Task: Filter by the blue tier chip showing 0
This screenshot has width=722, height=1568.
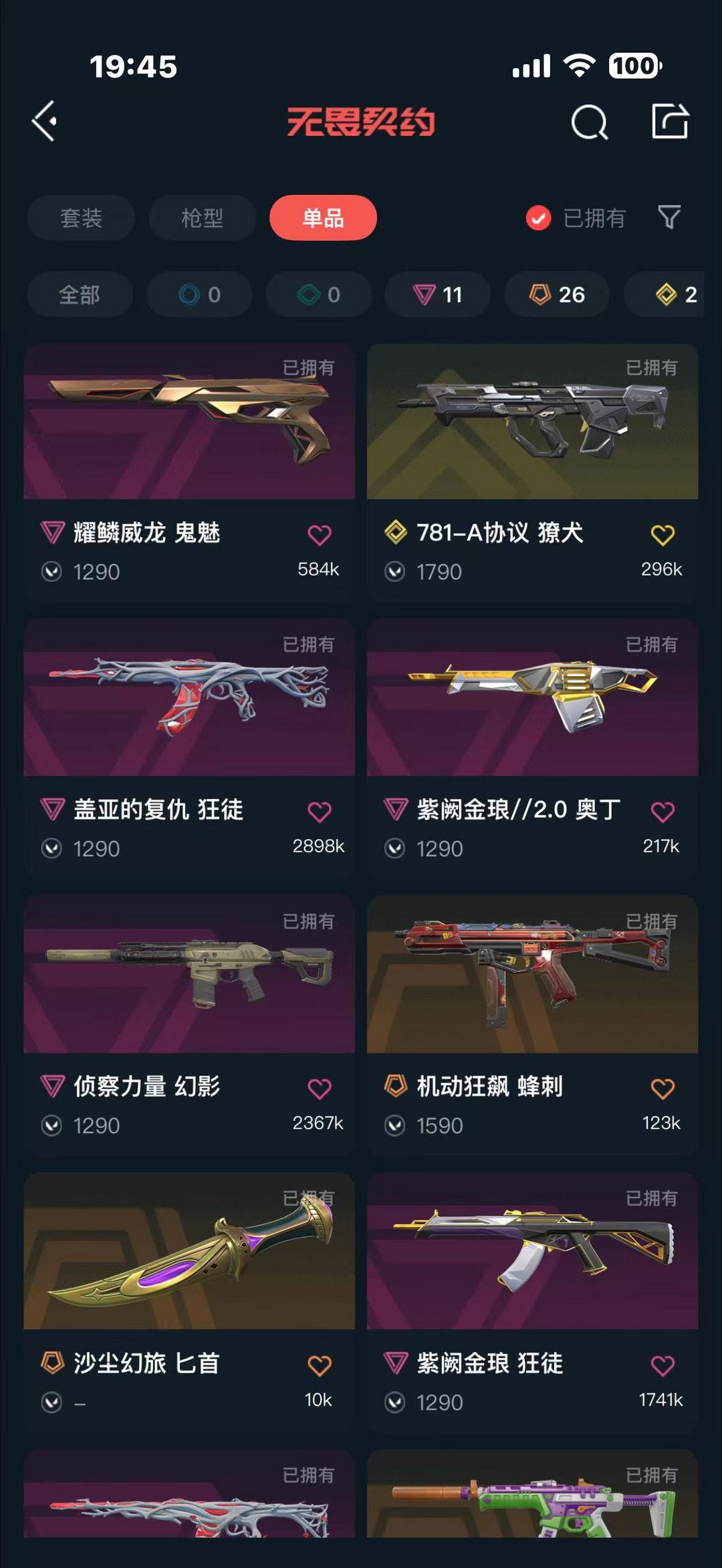Action: (x=199, y=294)
